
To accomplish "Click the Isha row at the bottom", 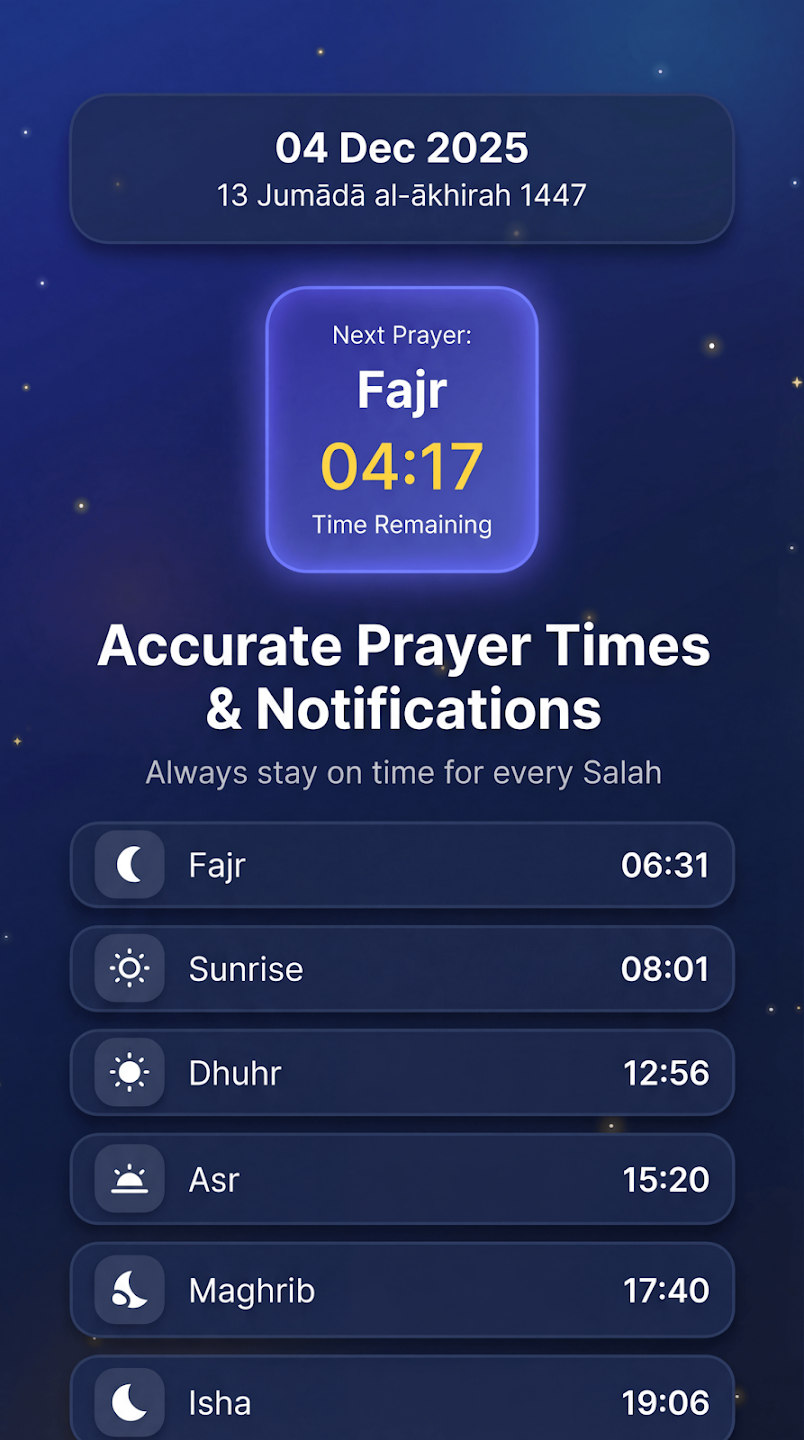I will [x=402, y=1400].
